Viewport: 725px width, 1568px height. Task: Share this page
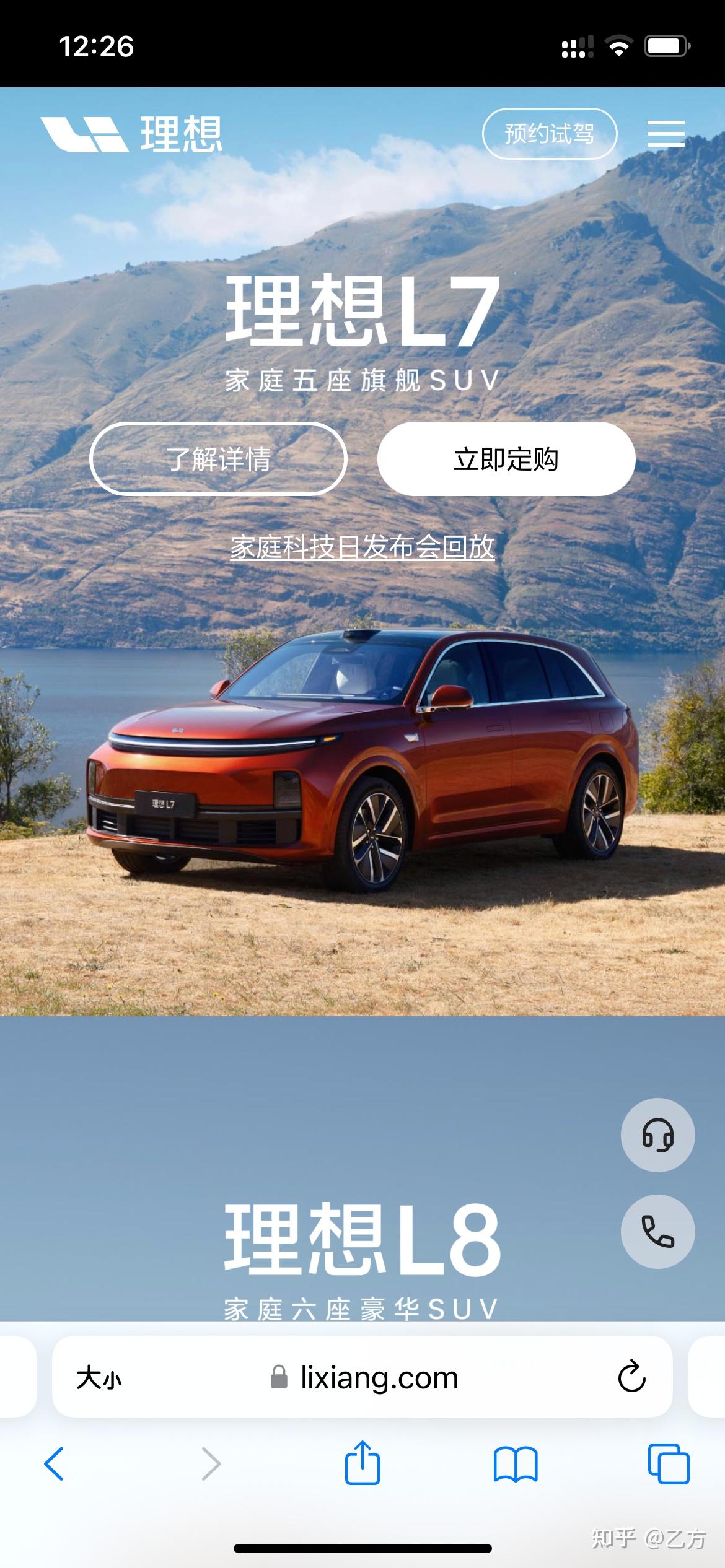click(362, 1463)
